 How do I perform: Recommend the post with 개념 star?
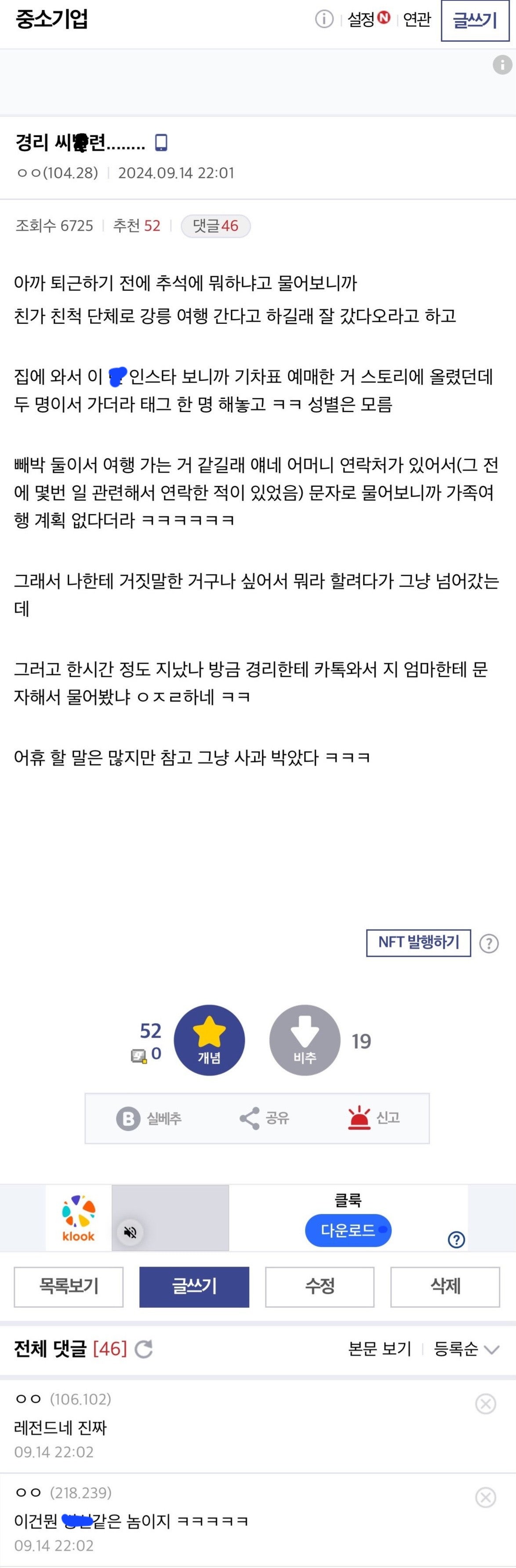click(x=209, y=1040)
